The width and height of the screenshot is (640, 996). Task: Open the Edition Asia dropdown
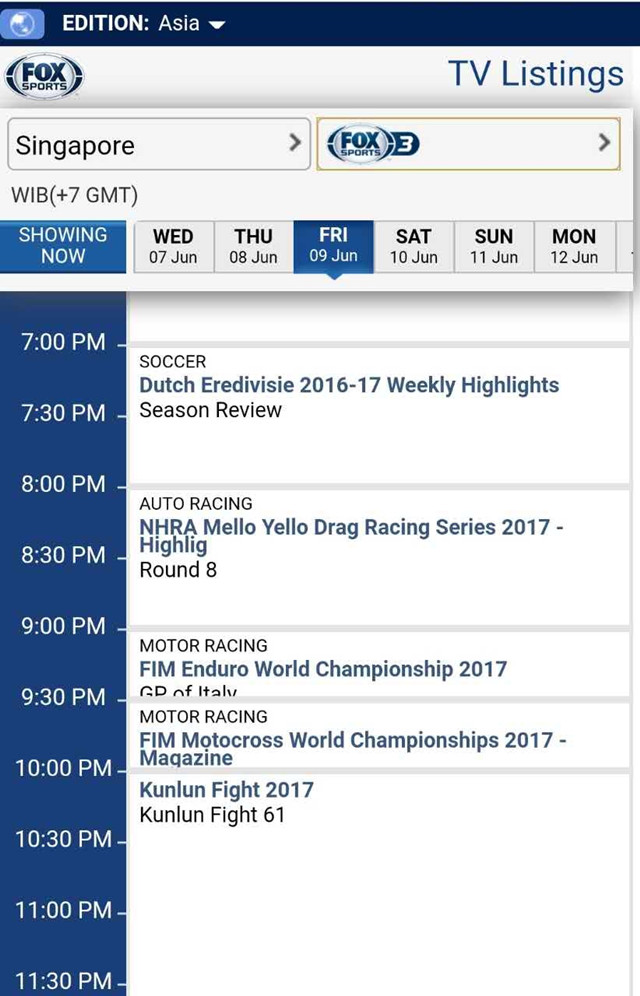[144, 23]
